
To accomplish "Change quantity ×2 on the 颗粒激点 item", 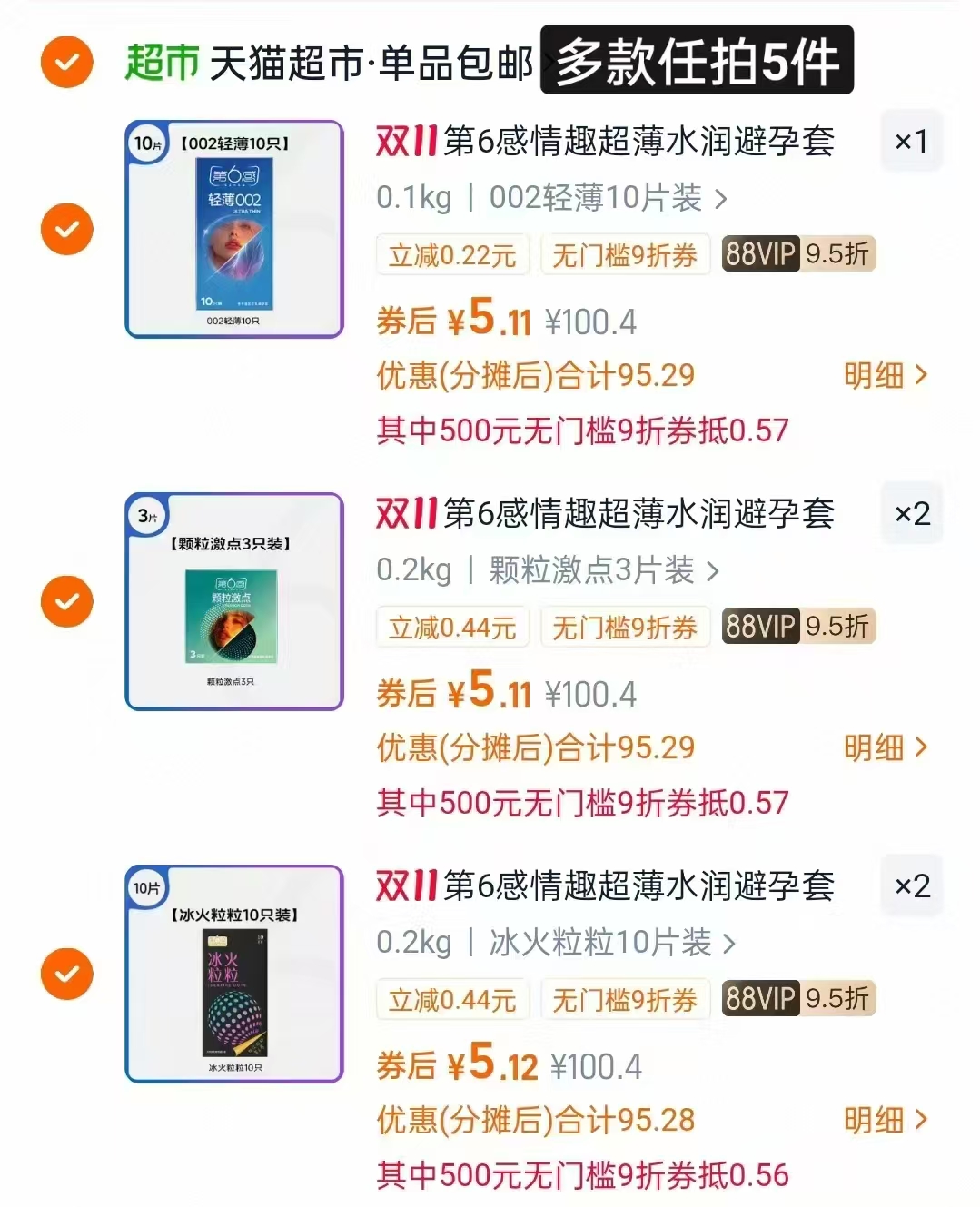I will pos(911,513).
